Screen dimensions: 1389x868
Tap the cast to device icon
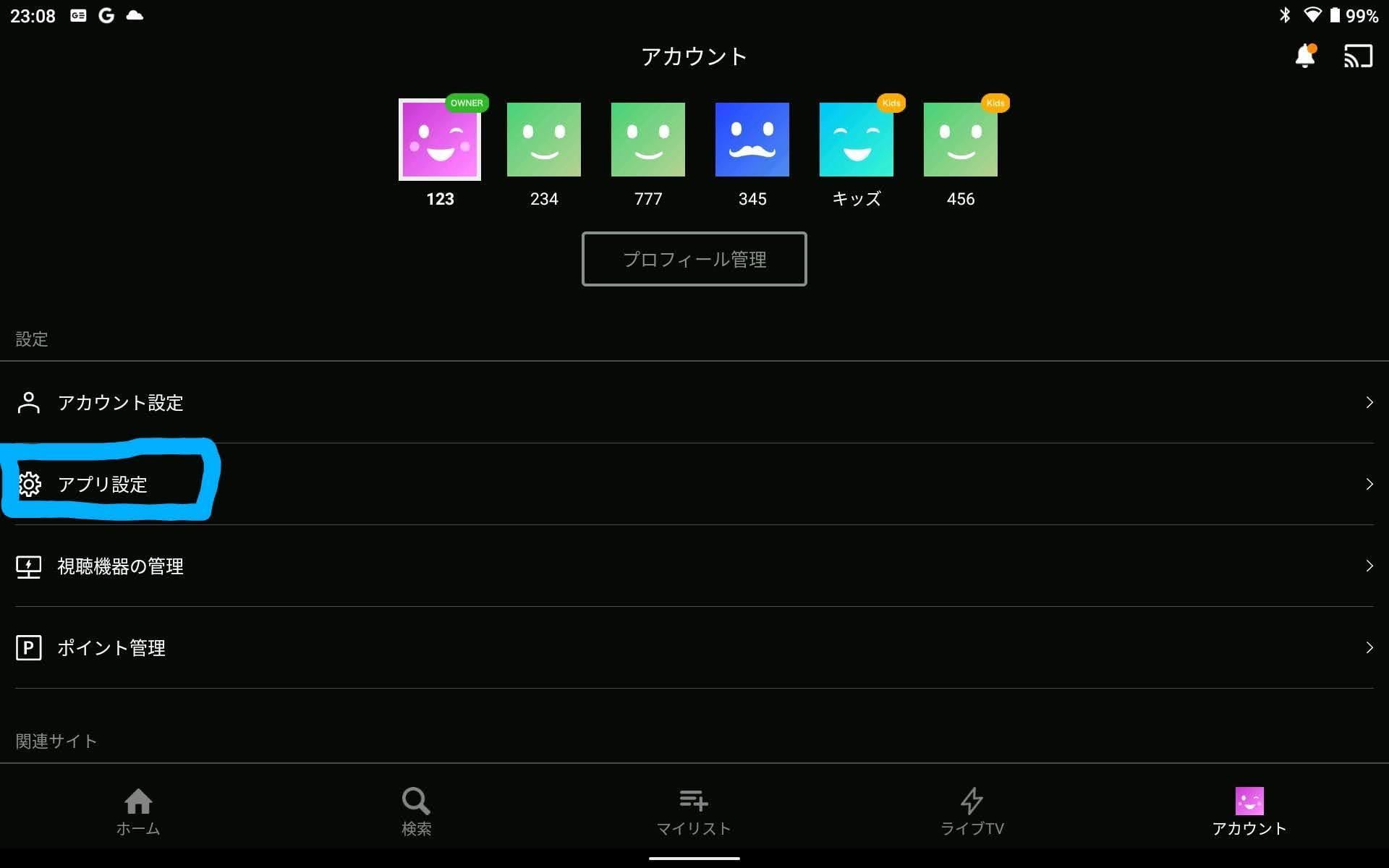click(x=1358, y=56)
